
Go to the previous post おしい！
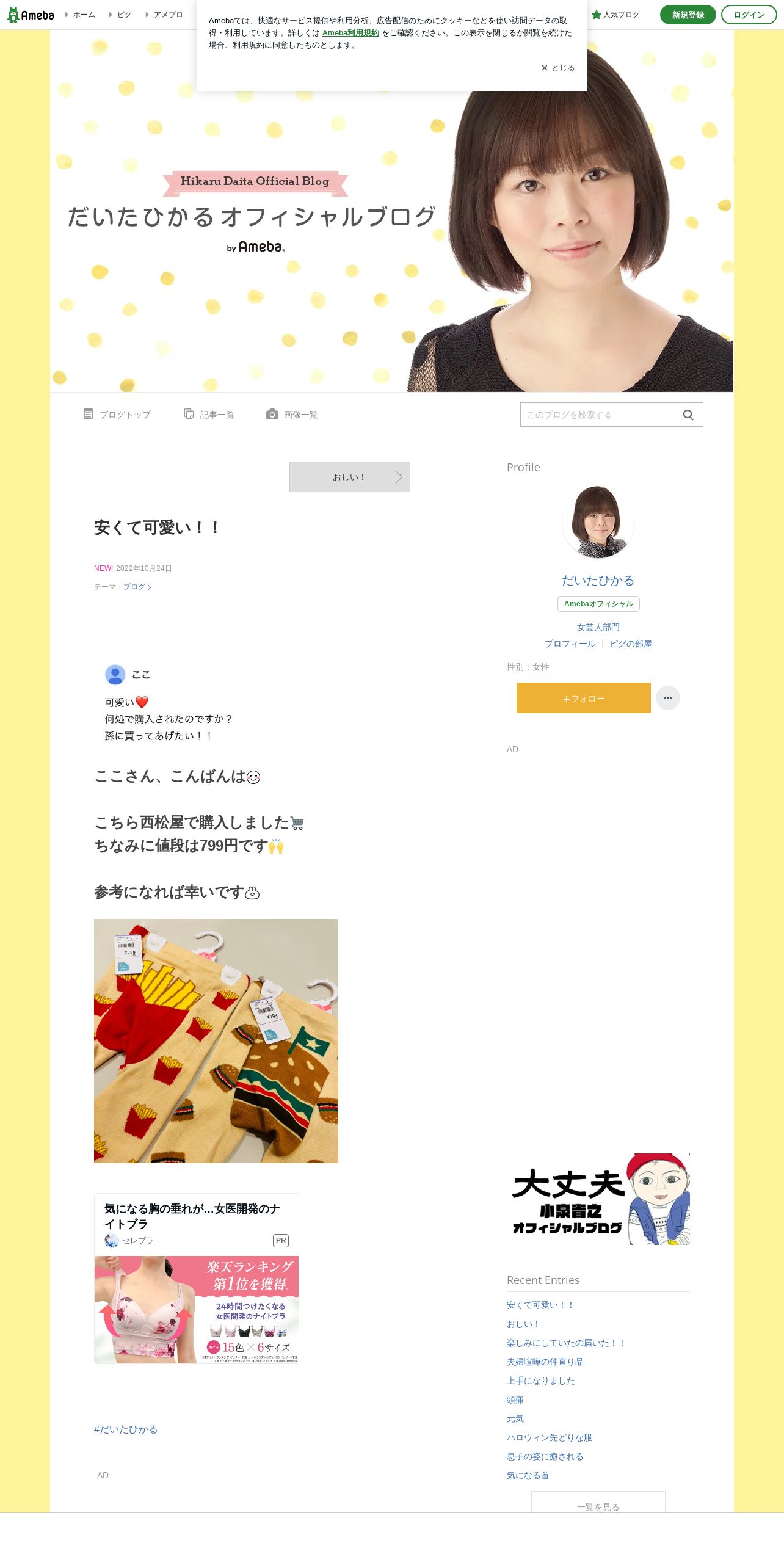349,477
